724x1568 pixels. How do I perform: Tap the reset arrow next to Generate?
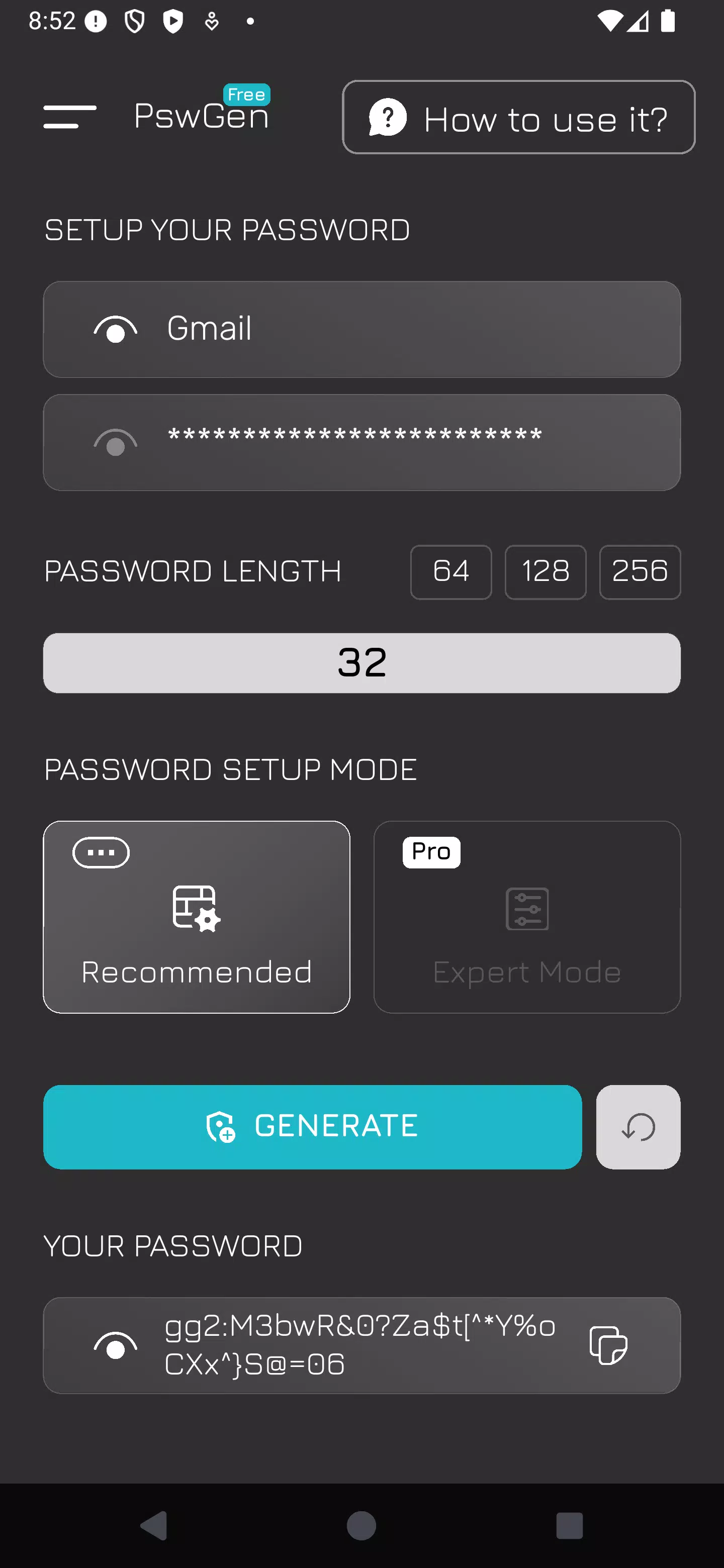[x=638, y=1127]
